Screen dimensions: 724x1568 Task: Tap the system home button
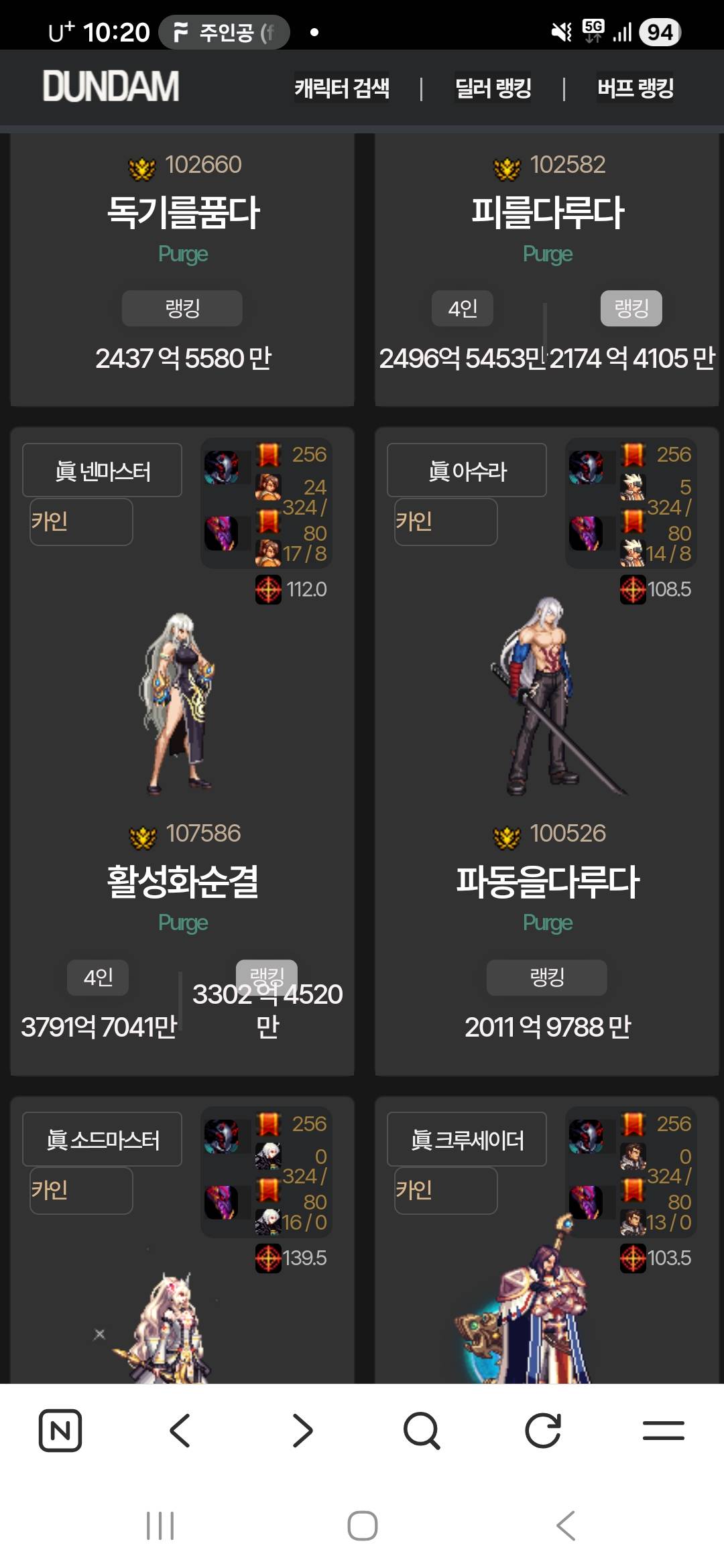point(362,1526)
